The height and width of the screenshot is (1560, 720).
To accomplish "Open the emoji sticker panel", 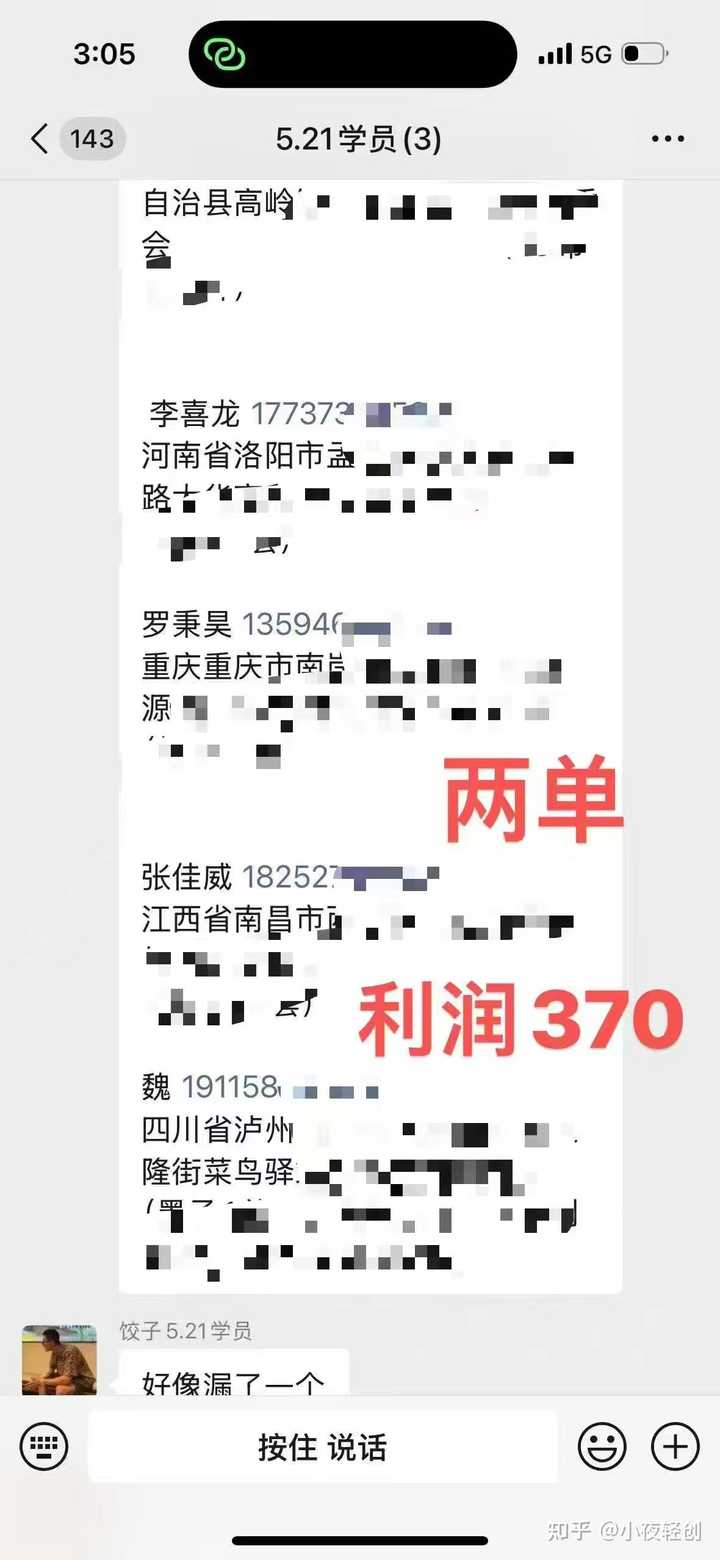I will [603, 1446].
